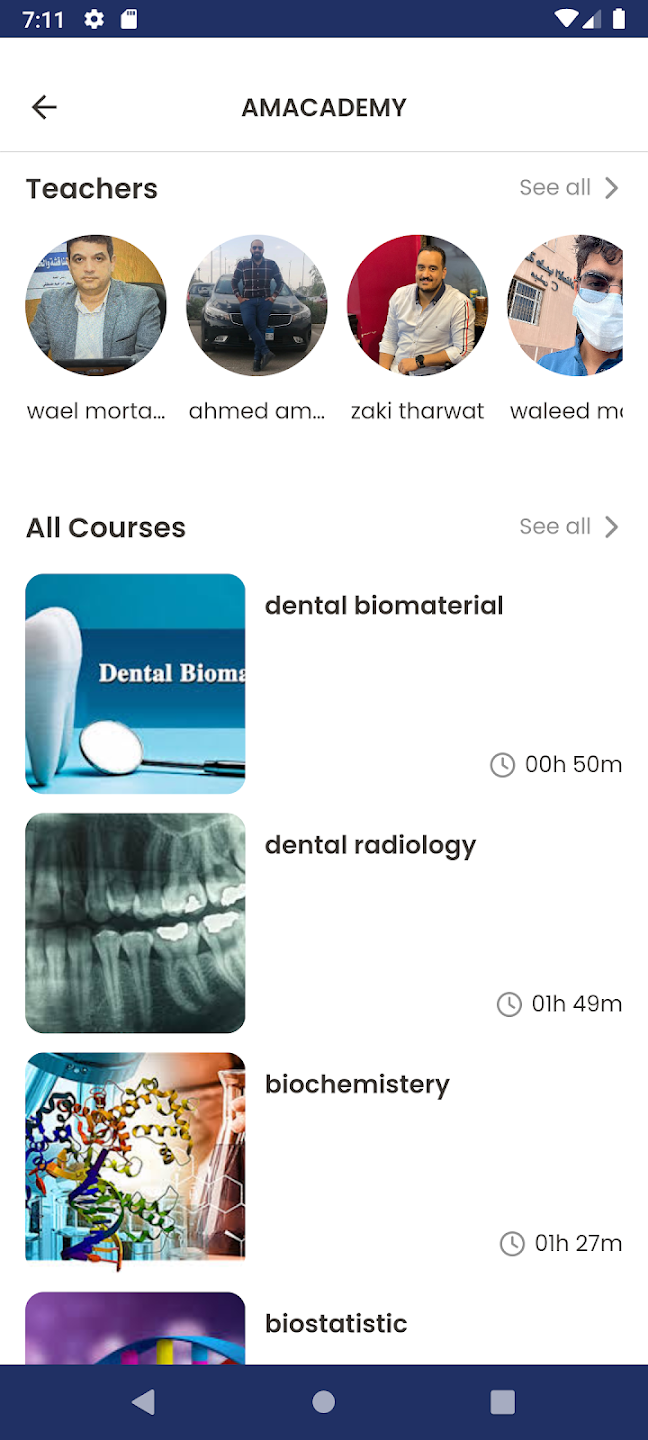See all courses
The image size is (648, 1440).
(x=568, y=527)
